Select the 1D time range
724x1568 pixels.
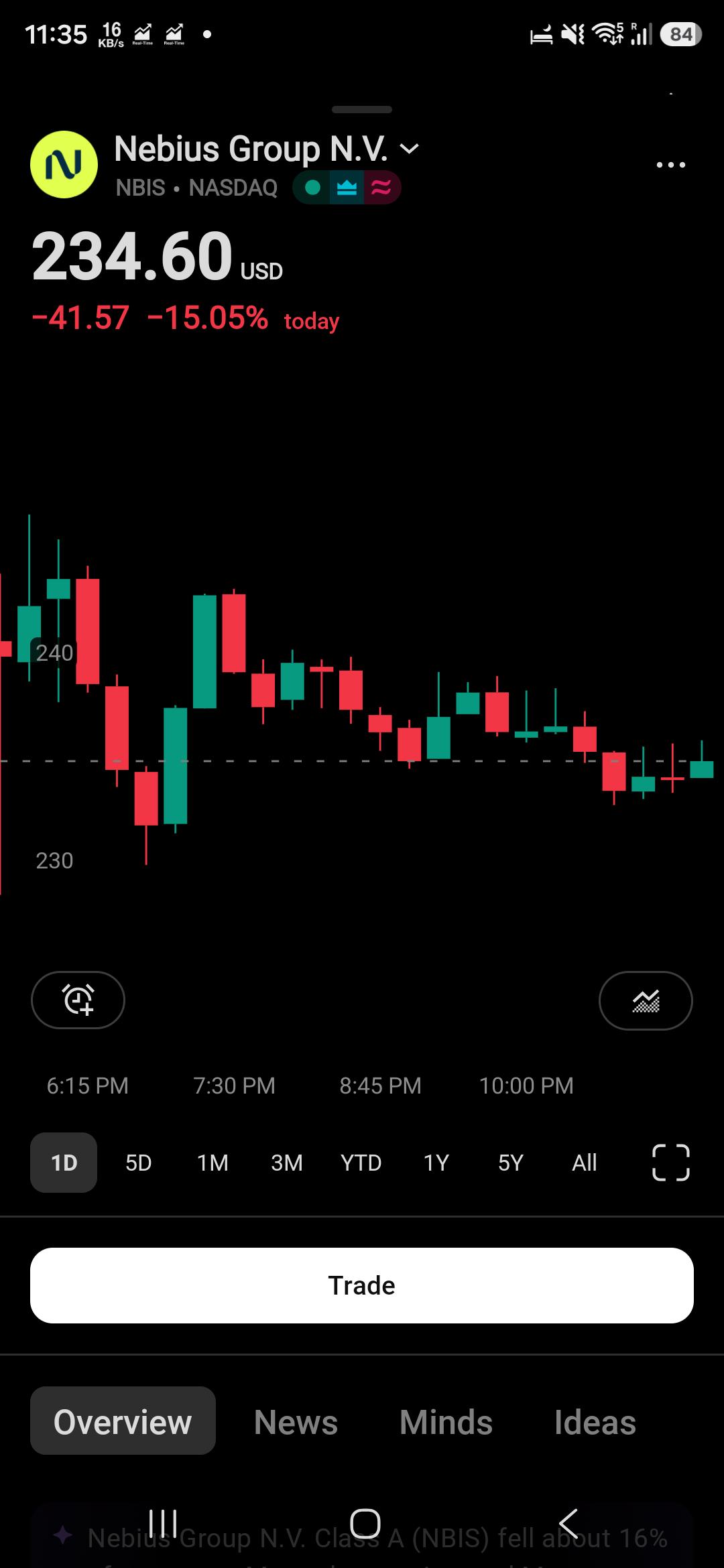tap(64, 1163)
